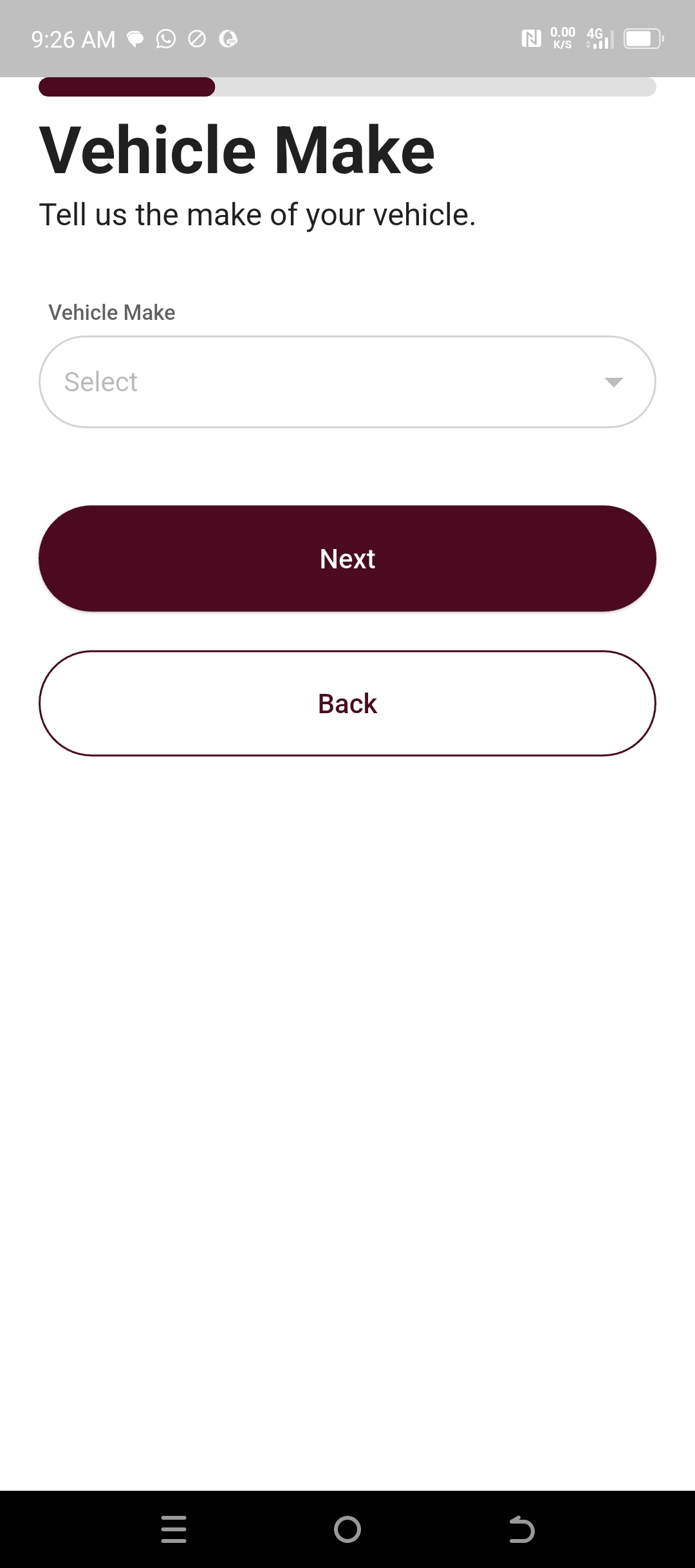This screenshot has width=695, height=1568.
Task: Tap the system back navigation button
Action: coord(521,1529)
